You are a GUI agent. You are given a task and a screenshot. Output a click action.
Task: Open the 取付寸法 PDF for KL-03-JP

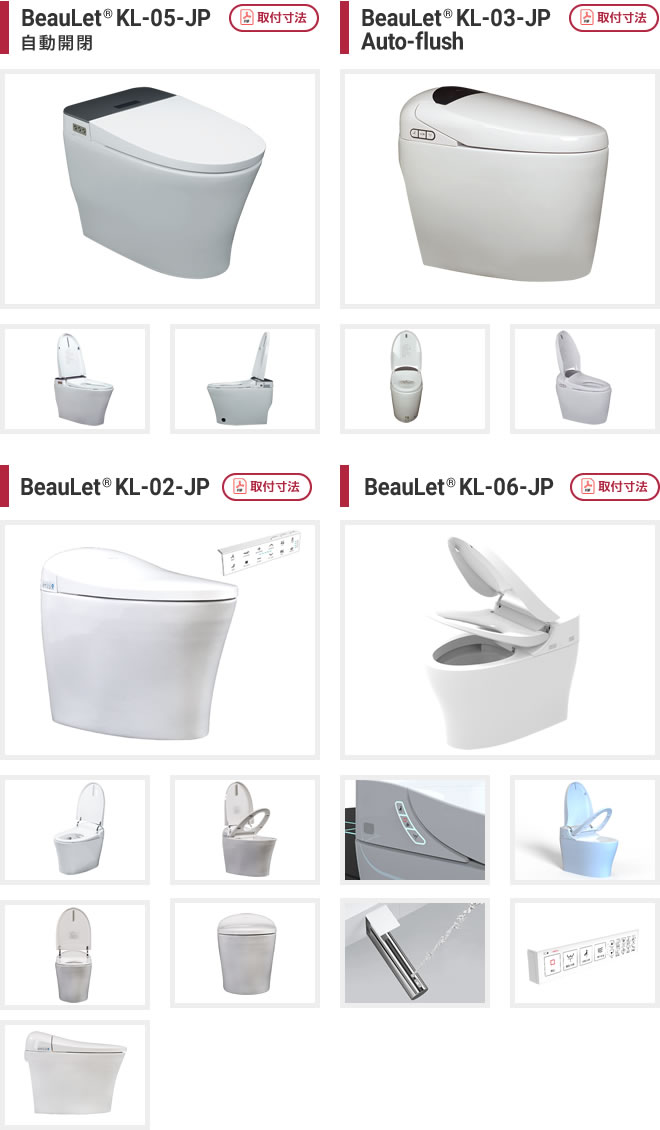[614, 18]
